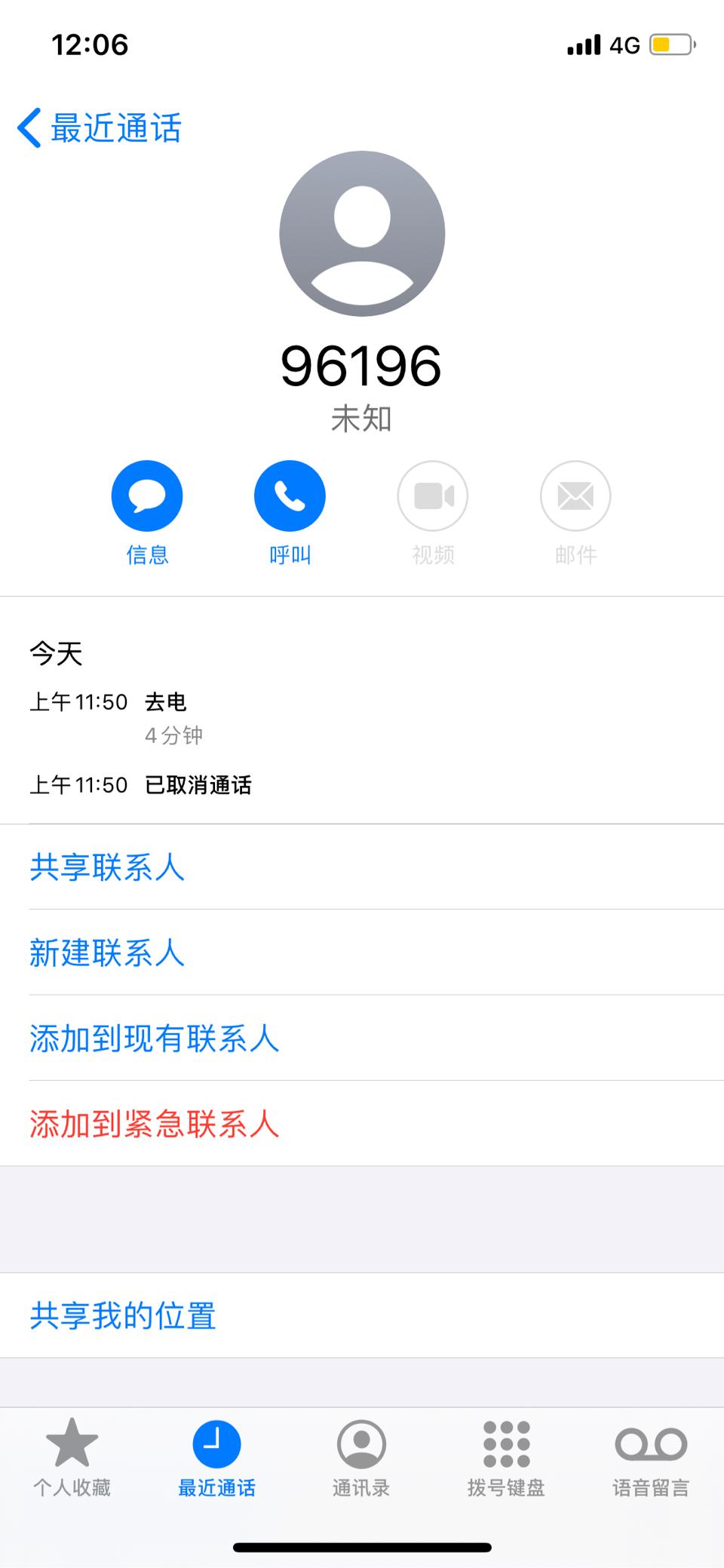Tap the blue 呼叫 call icon
This screenshot has width=724, height=1568.
pos(290,496)
